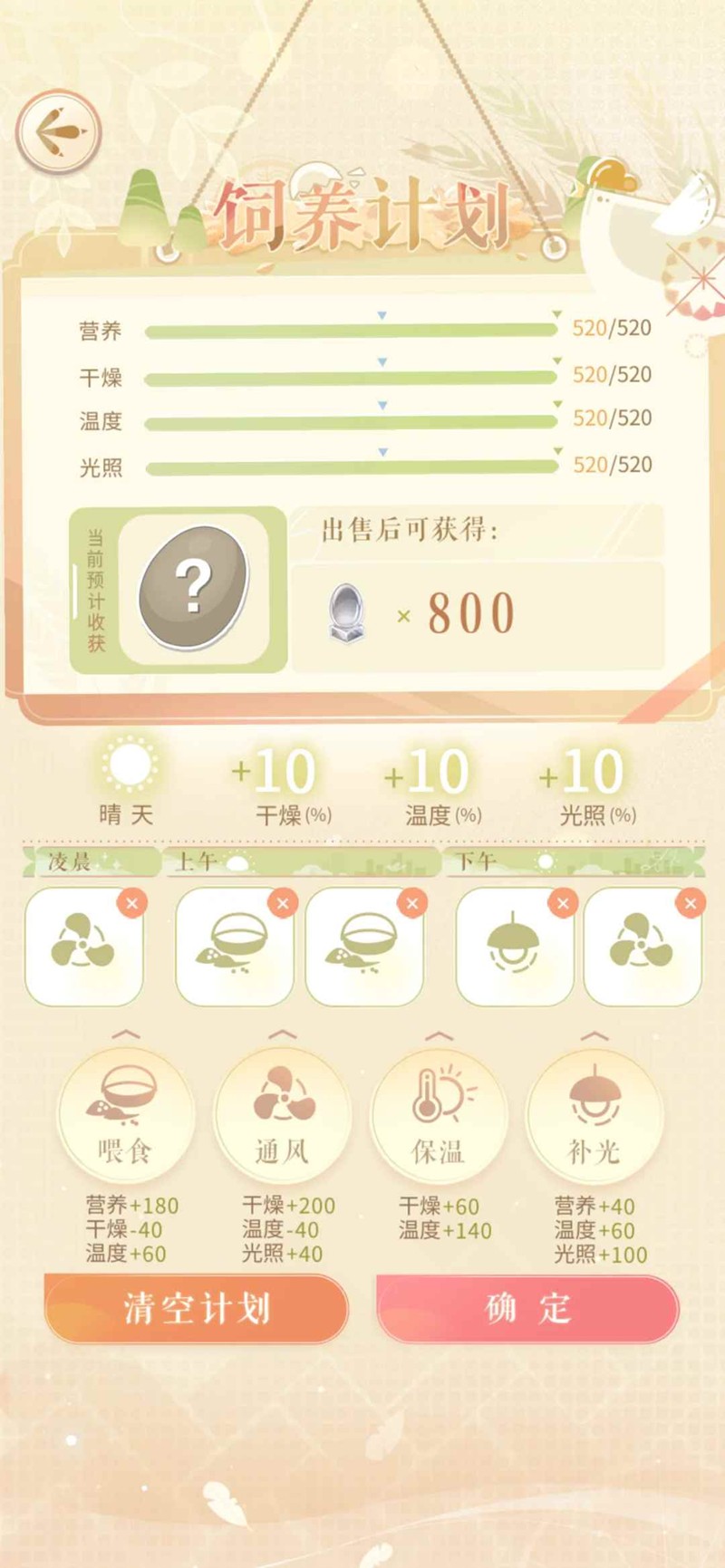The height and width of the screenshot is (1568, 725).
Task: Clear the plan with 清空计划
Action: point(197,1309)
